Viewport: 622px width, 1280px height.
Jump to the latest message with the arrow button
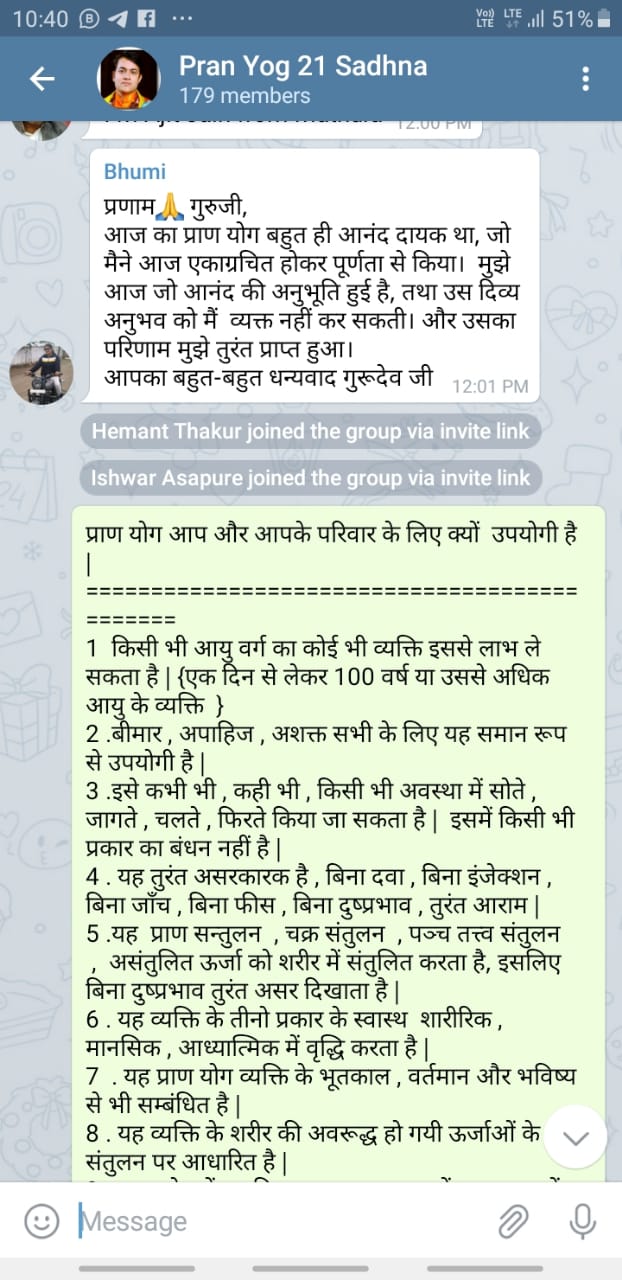pyautogui.click(x=576, y=1137)
